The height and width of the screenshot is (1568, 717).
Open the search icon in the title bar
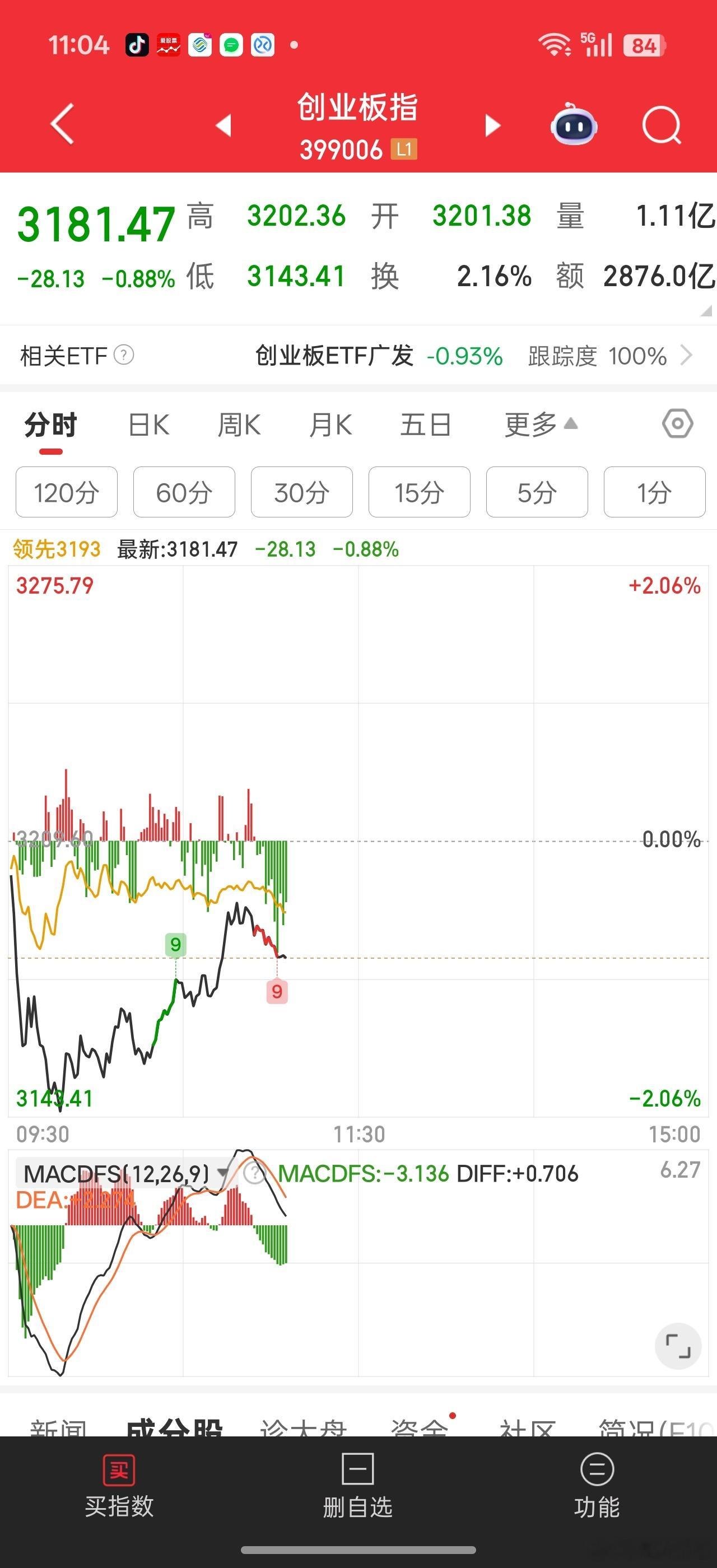[661, 124]
